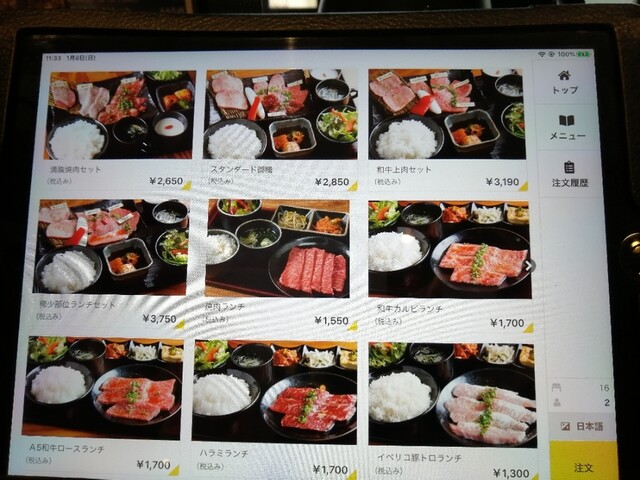Open 和牛上肉セット ¥3,190 card

446,126
